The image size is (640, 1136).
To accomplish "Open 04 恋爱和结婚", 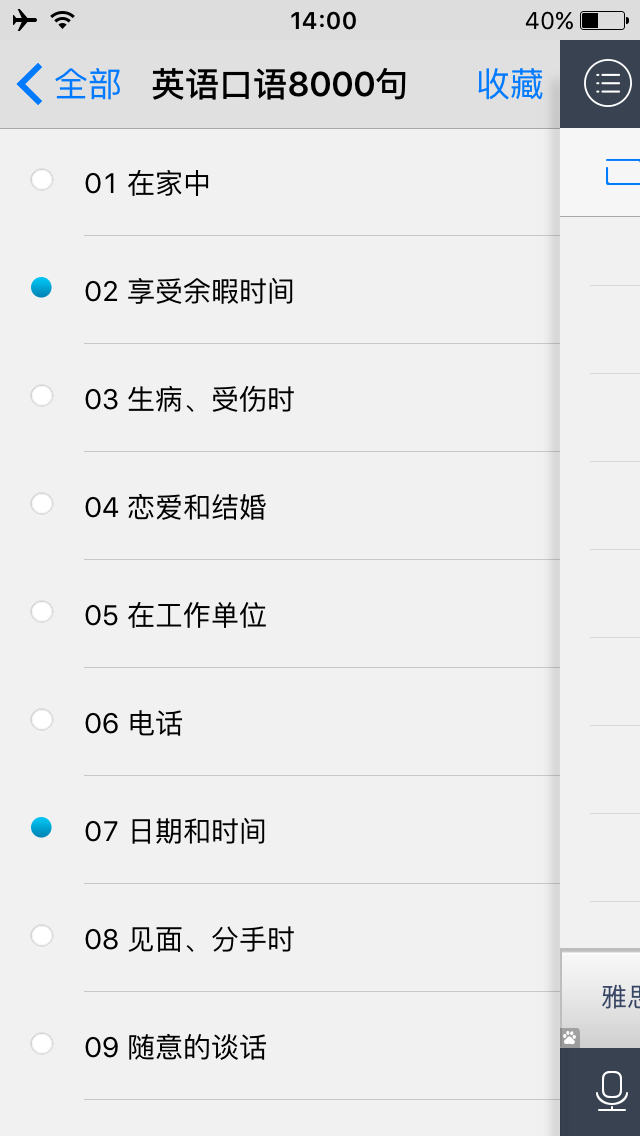I will point(280,506).
